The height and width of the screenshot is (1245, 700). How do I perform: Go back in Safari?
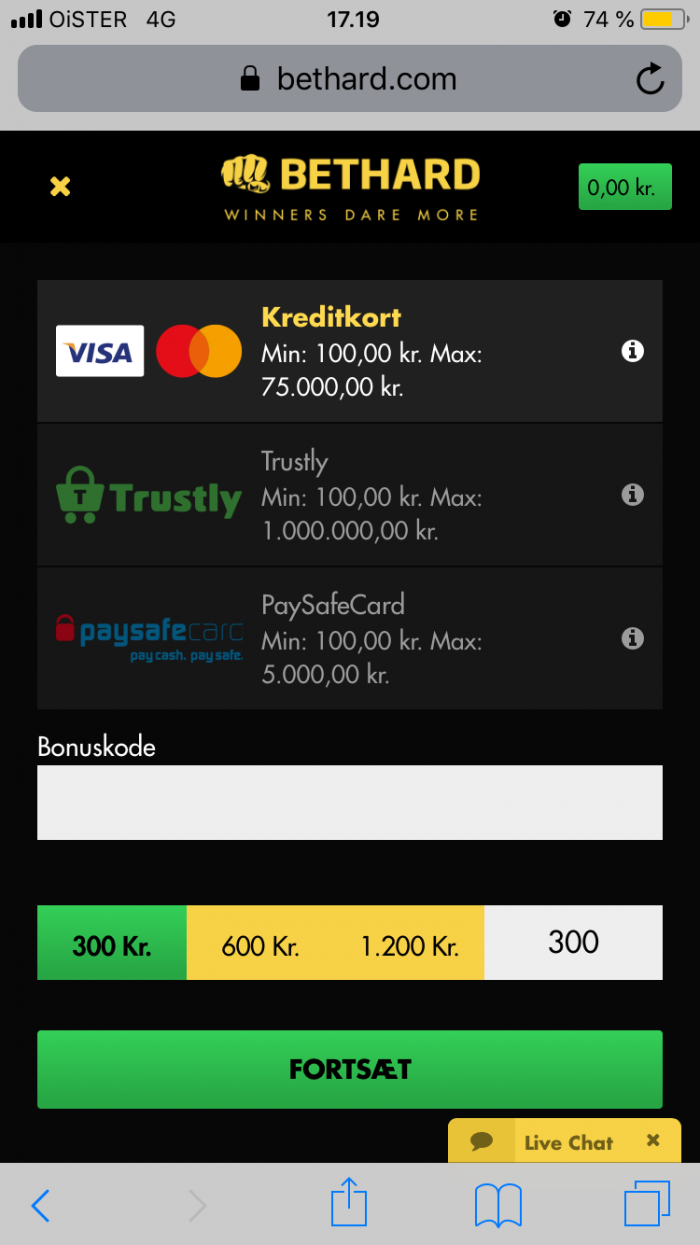point(40,1206)
